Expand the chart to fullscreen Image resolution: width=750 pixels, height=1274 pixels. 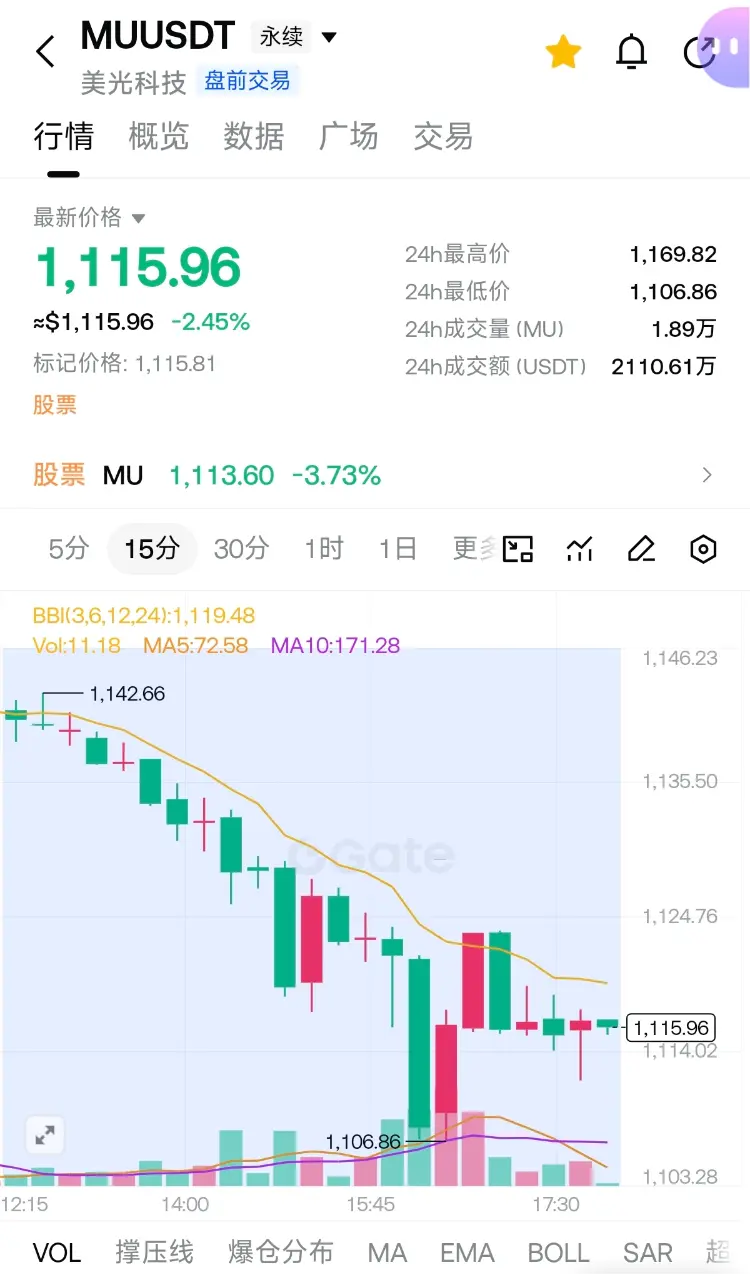[x=45, y=1135]
